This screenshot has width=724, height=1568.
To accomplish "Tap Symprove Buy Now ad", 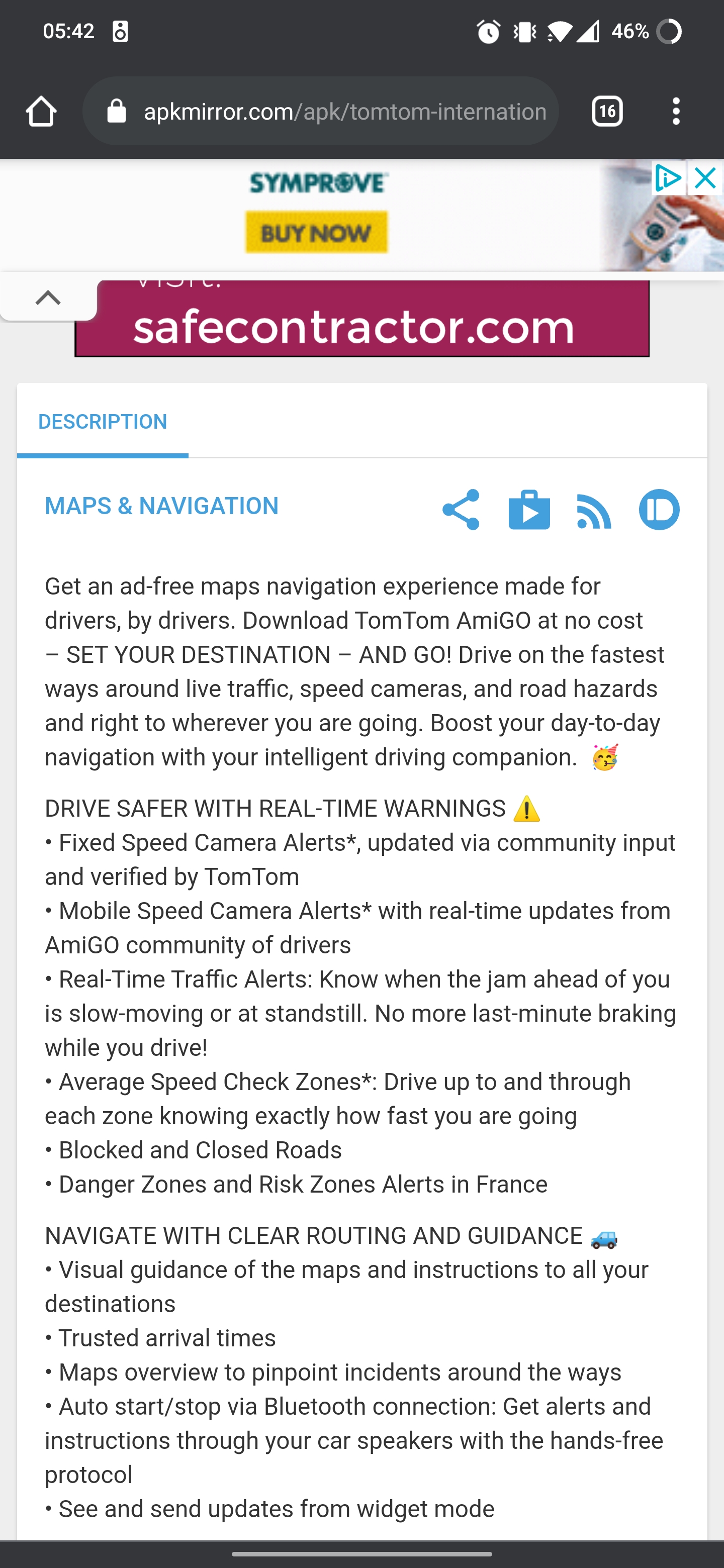I will pos(317,233).
